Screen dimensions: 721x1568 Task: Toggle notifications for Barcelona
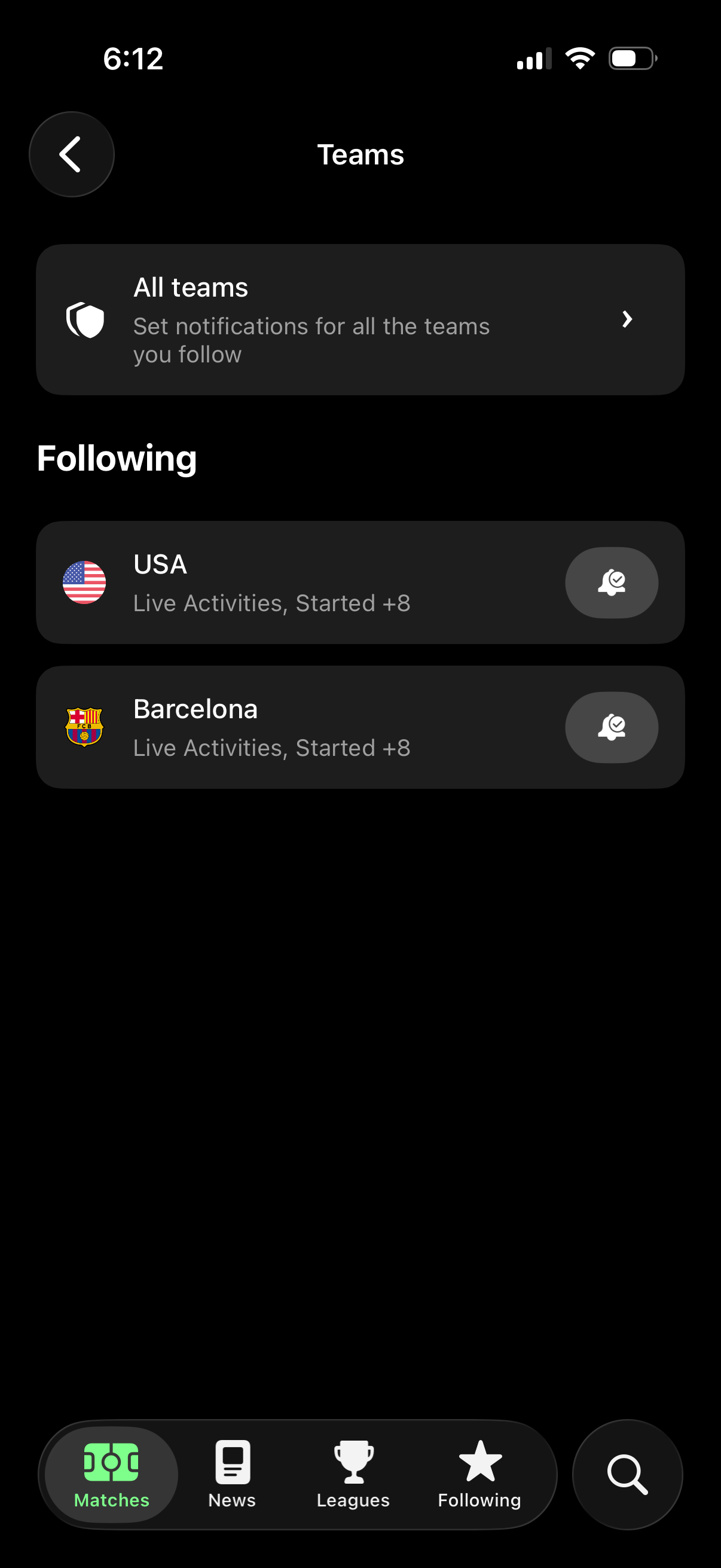(612, 727)
